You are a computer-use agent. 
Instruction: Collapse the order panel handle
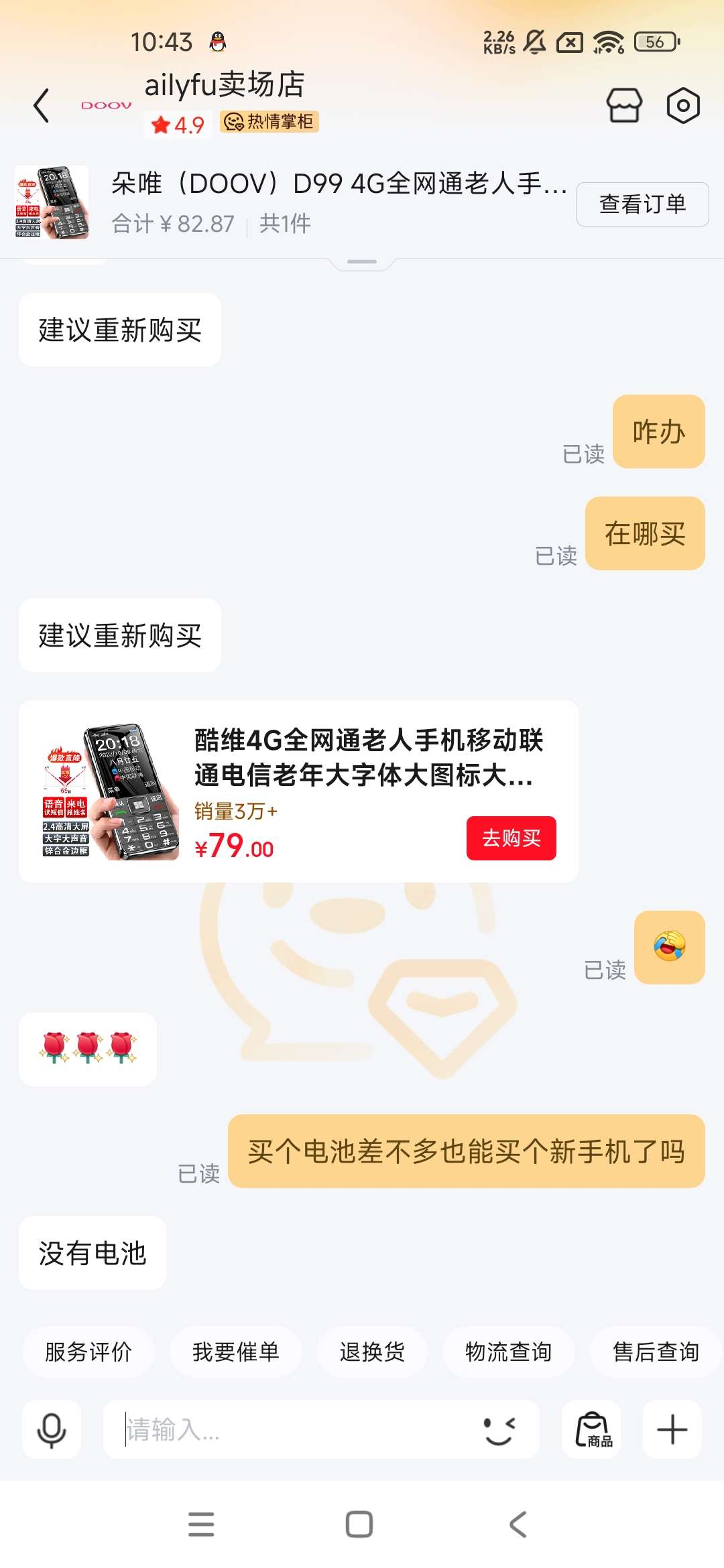point(362,262)
